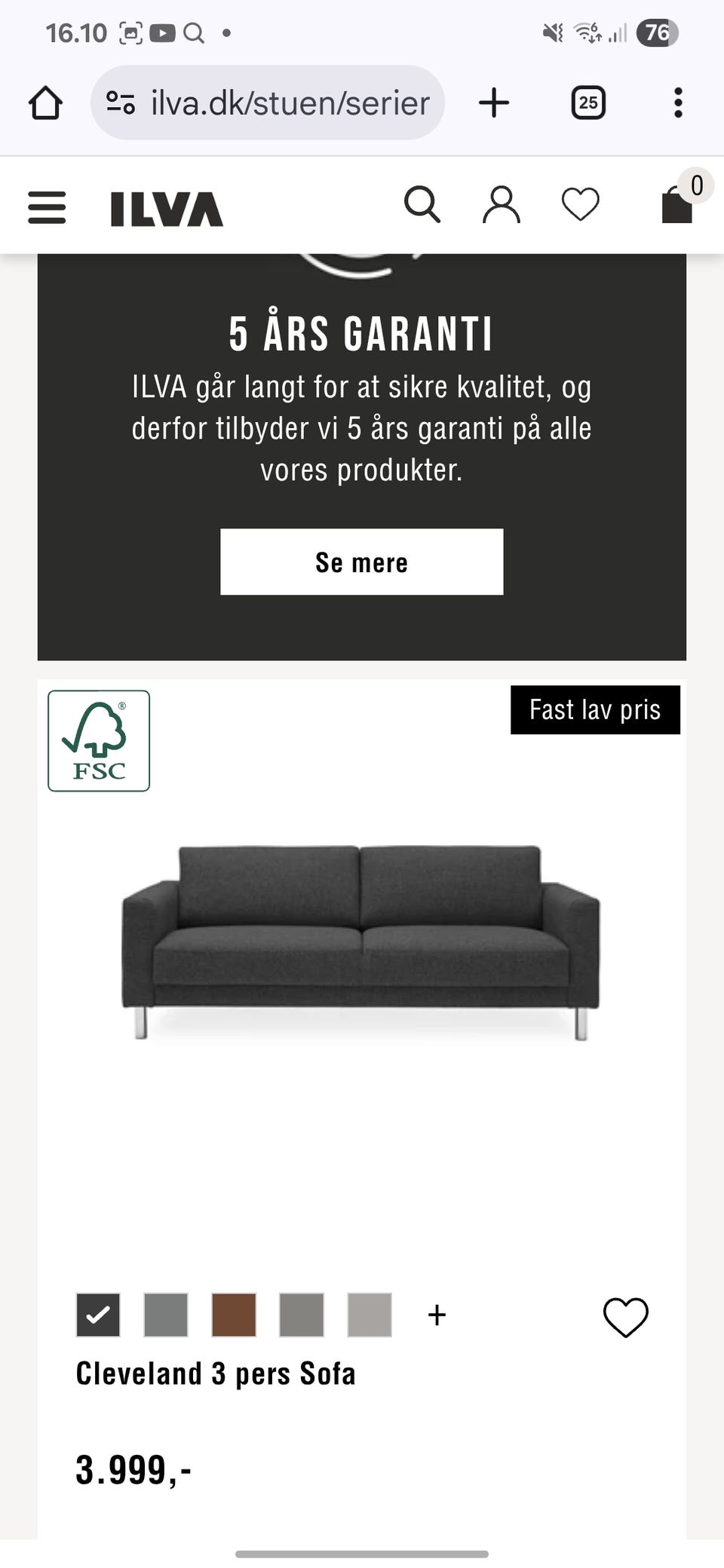Expand more color options with the plus
Image resolution: width=724 pixels, height=1568 pixels.
(437, 1315)
